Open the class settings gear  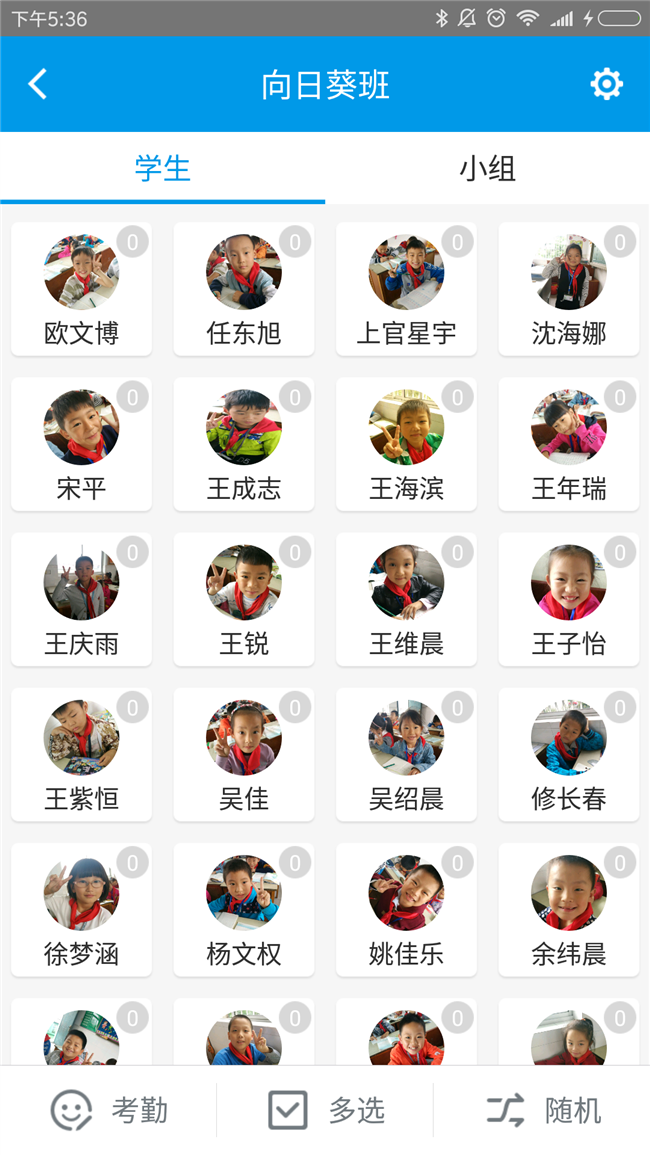[x=606, y=85]
